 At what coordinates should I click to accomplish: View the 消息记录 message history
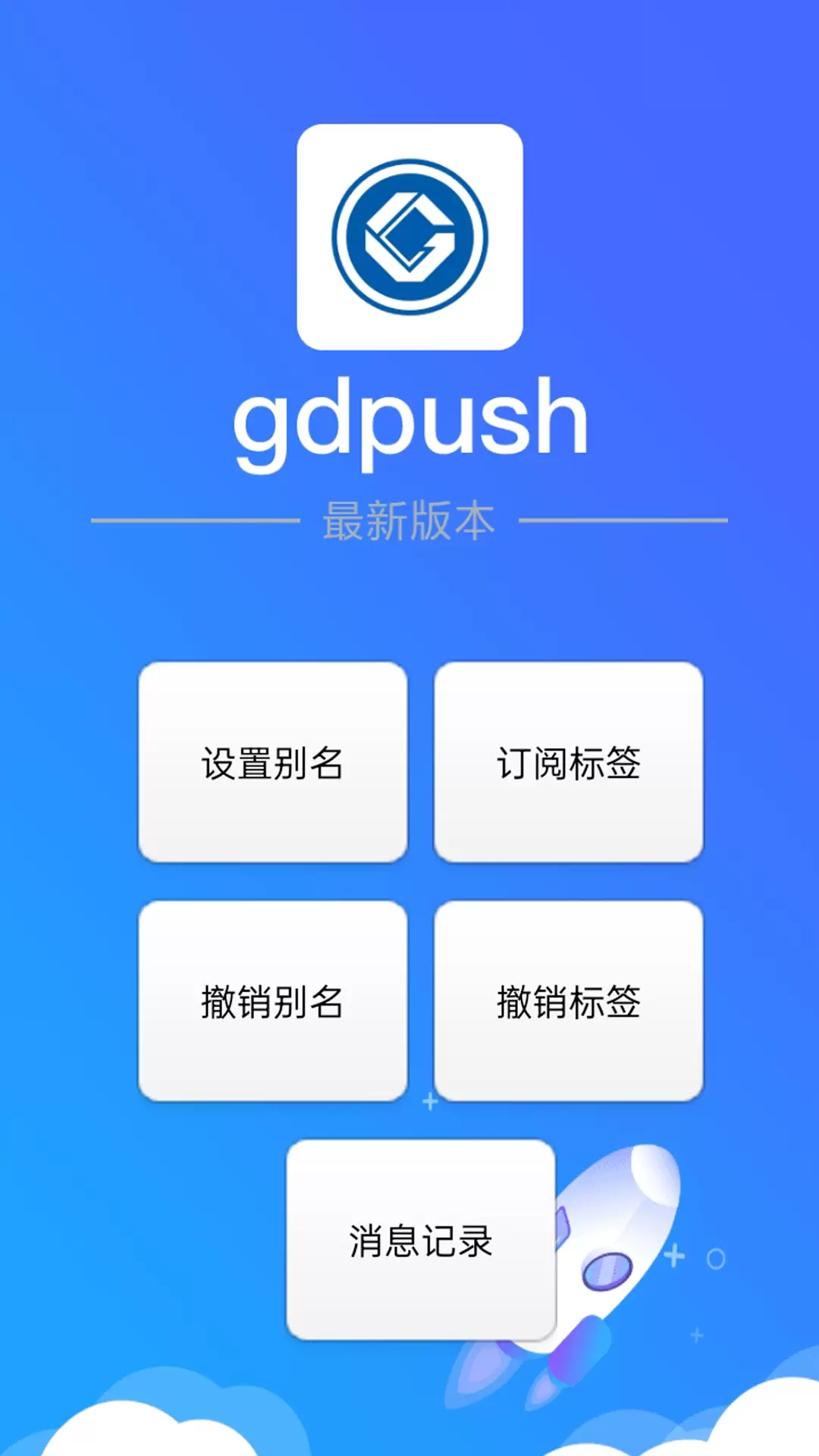421,1240
